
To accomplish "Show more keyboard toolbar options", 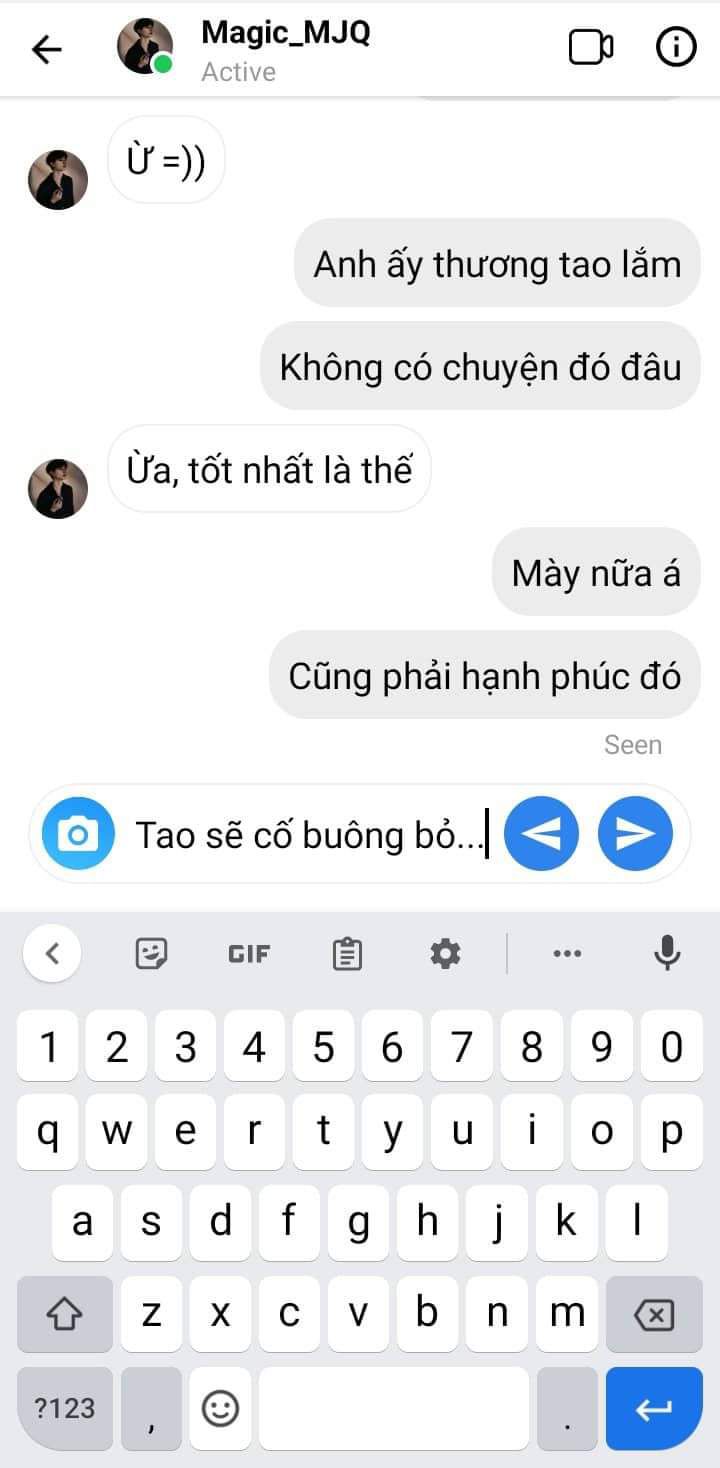I will coord(567,954).
